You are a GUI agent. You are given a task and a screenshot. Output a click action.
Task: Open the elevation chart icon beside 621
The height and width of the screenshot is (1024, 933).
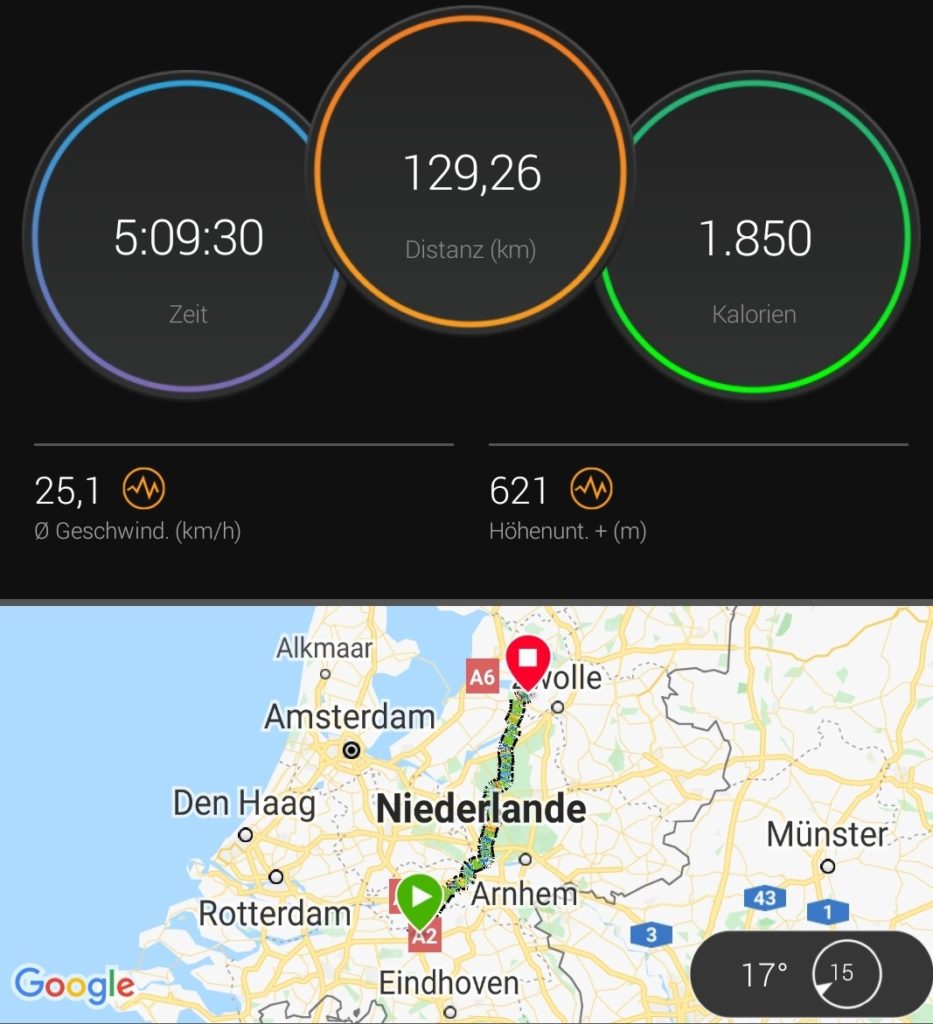(591, 489)
